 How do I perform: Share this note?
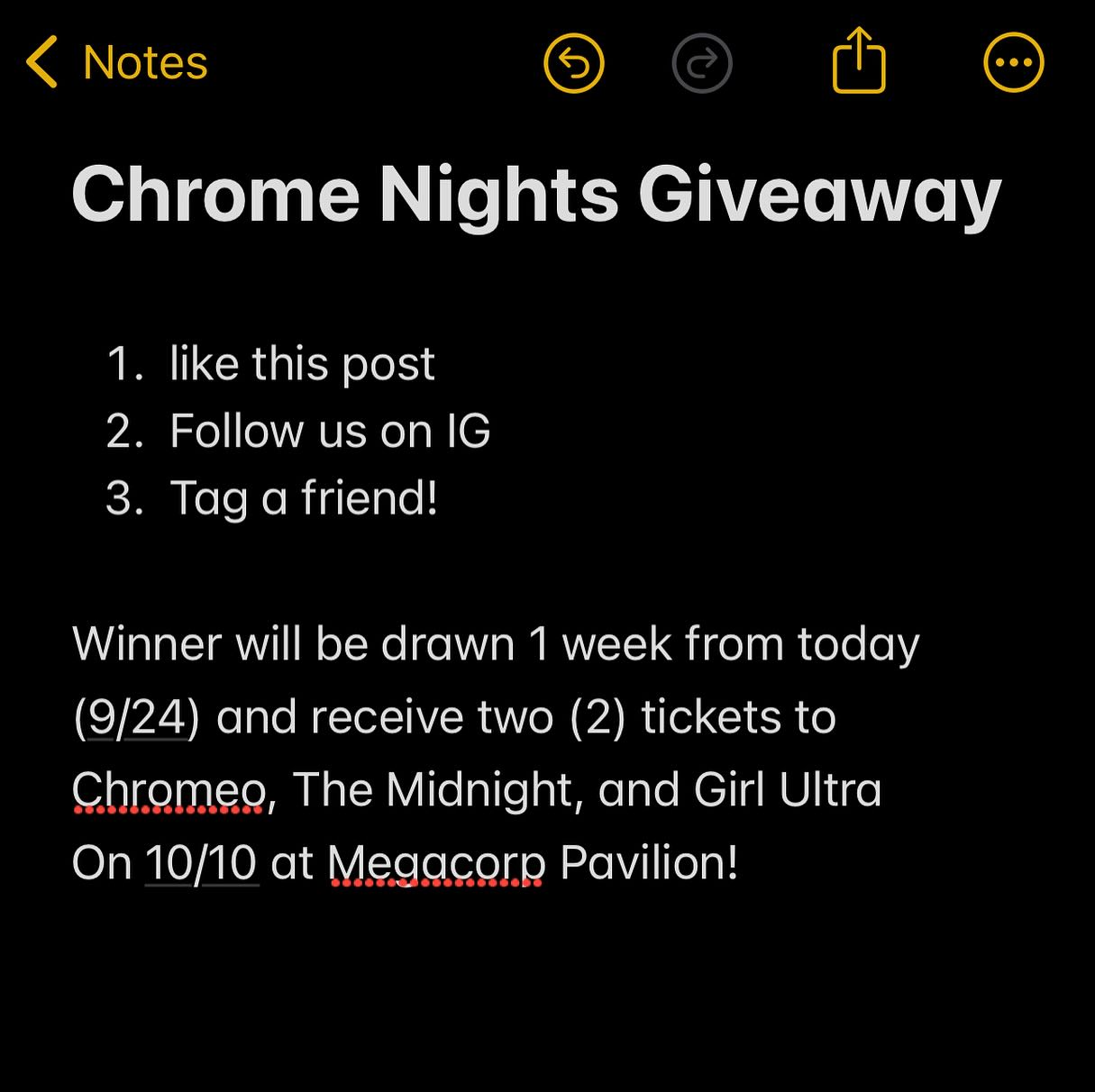pos(859,61)
